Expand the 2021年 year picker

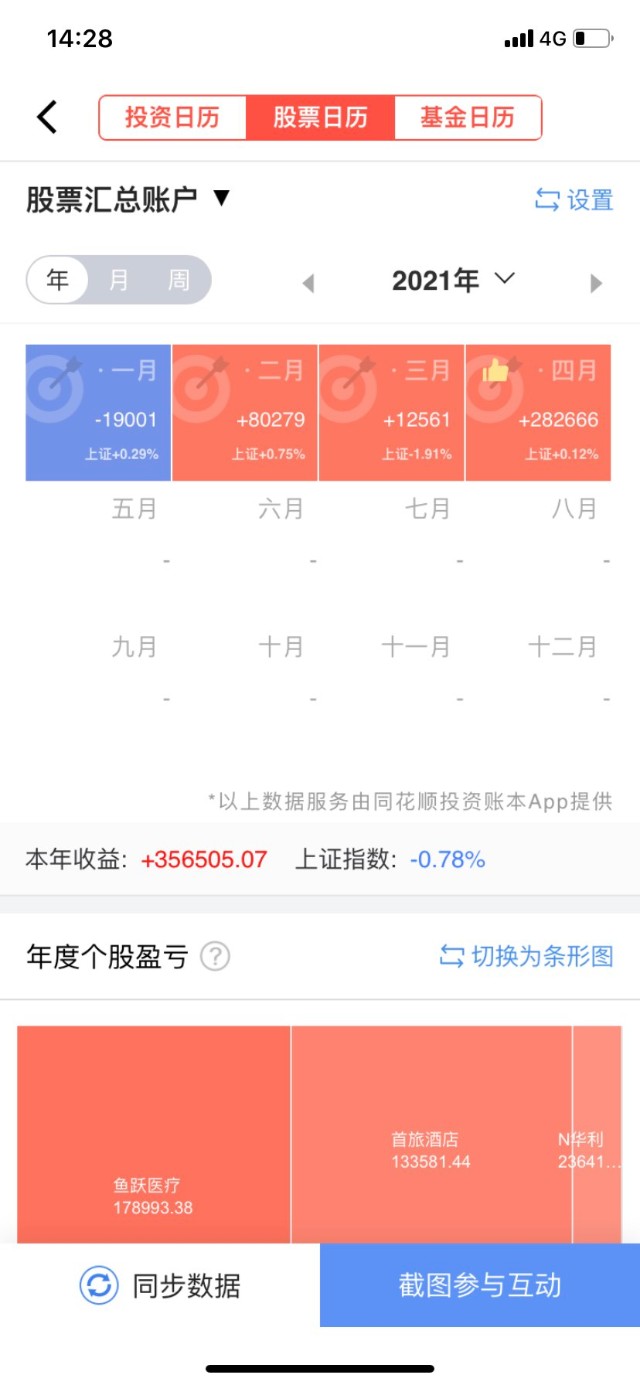tap(452, 281)
